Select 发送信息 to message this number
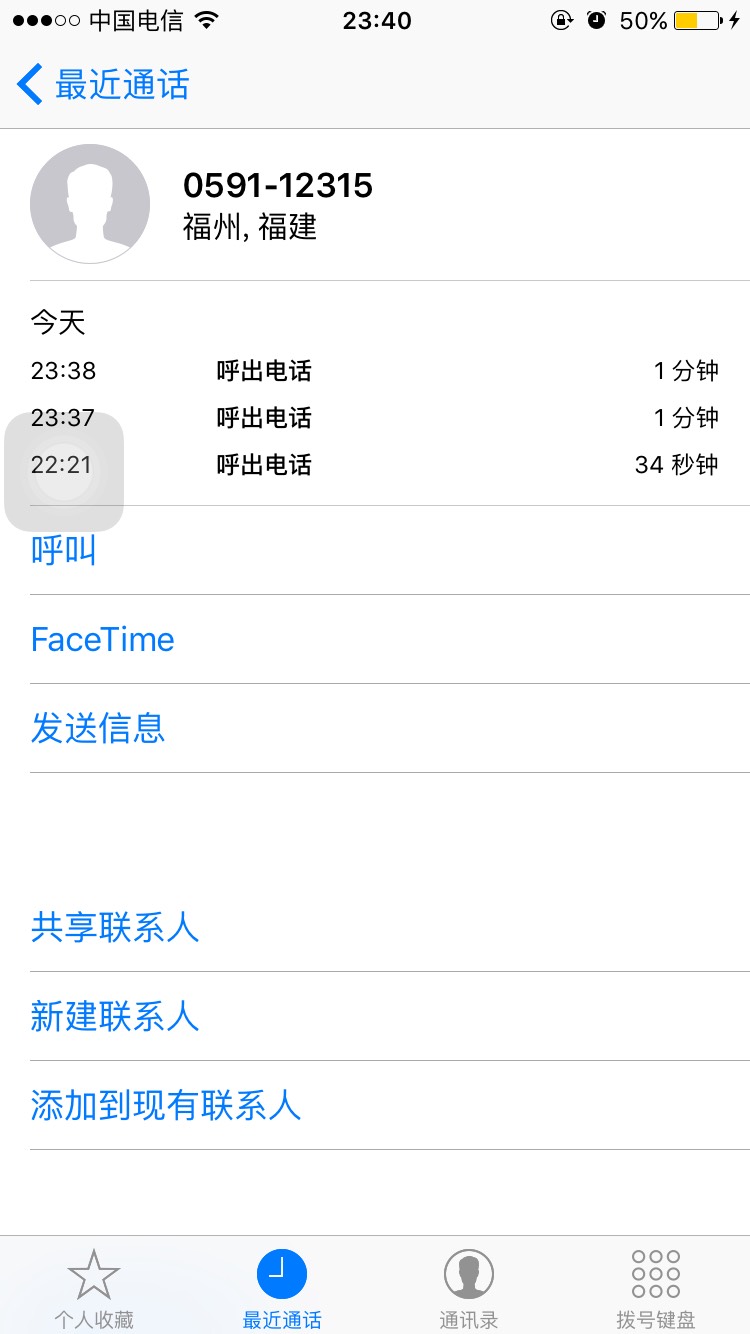 [x=98, y=728]
